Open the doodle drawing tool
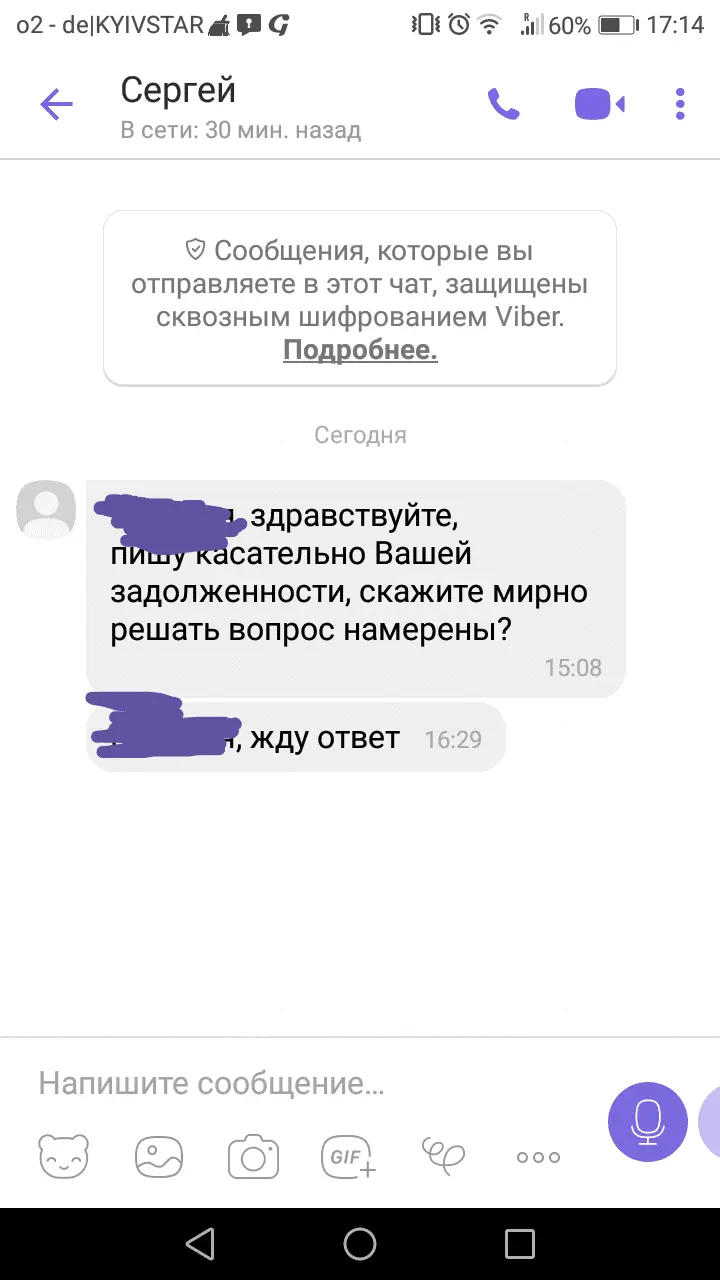Screen dimensions: 720x1280 pos(443,1155)
